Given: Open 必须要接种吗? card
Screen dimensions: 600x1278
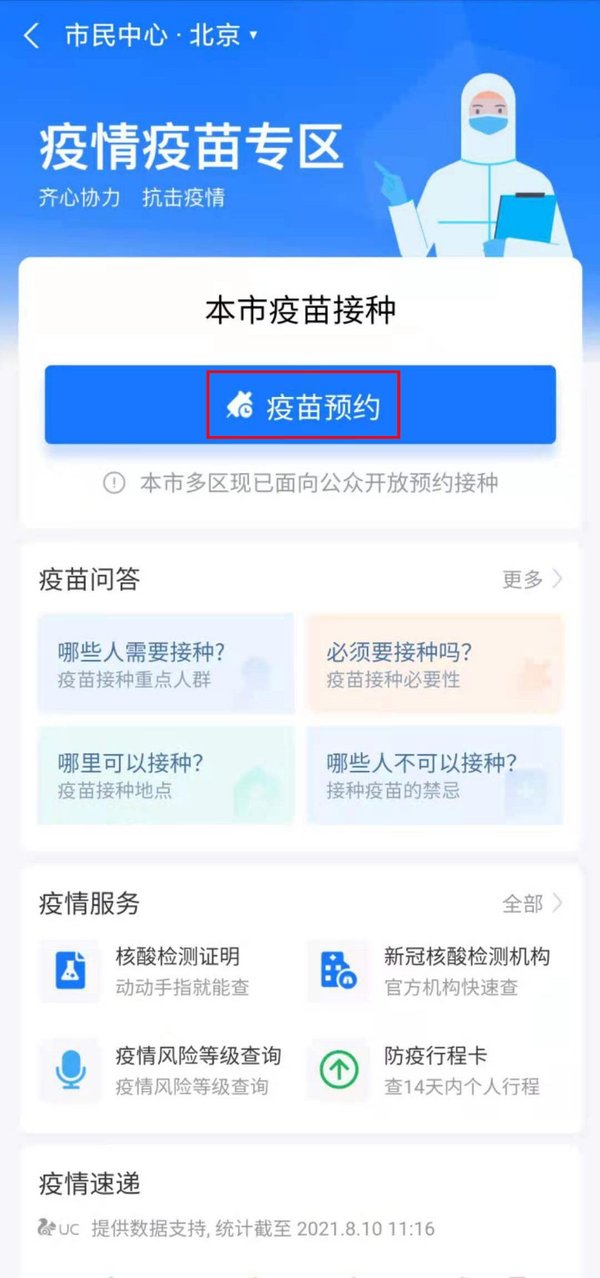Looking at the screenshot, I should [434, 663].
